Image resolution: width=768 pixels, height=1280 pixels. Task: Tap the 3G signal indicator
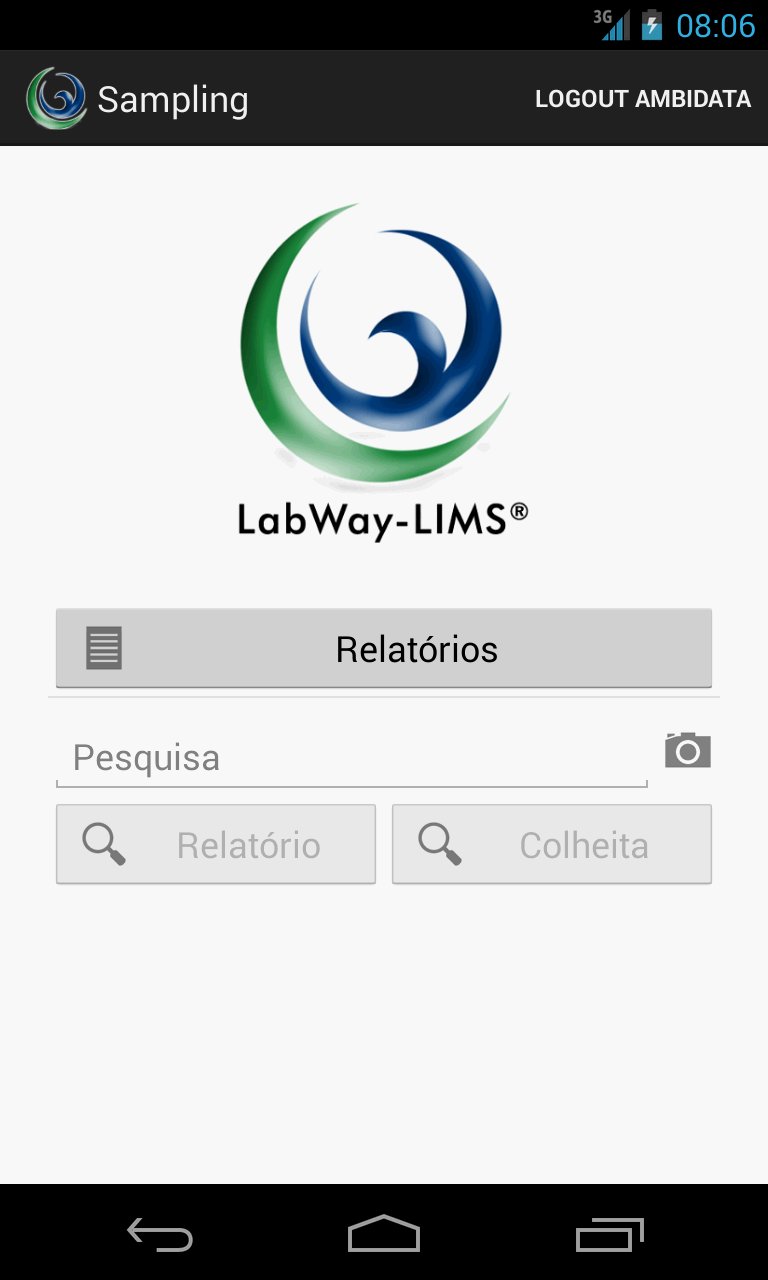[614, 22]
